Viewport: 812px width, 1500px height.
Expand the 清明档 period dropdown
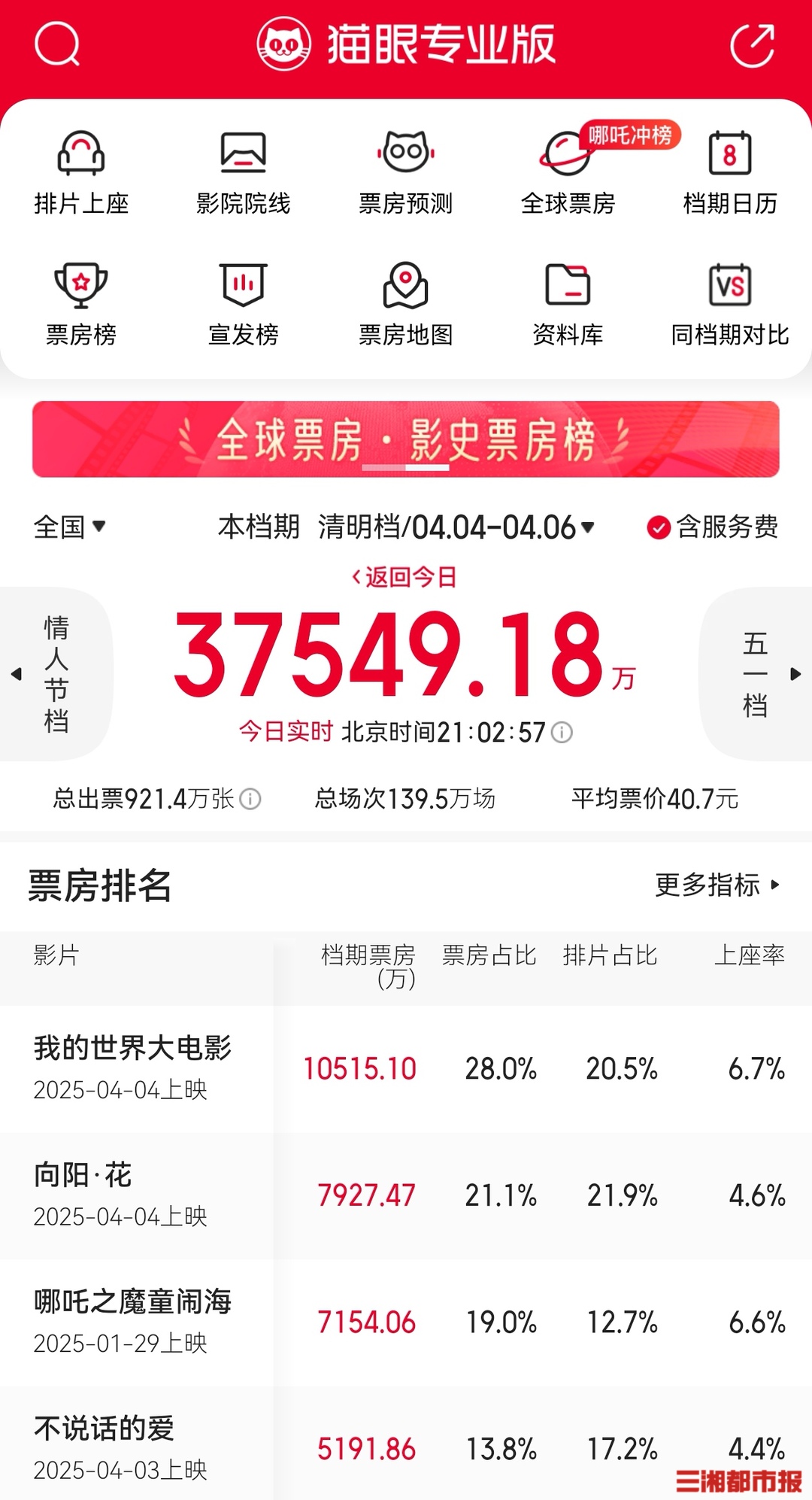click(456, 527)
